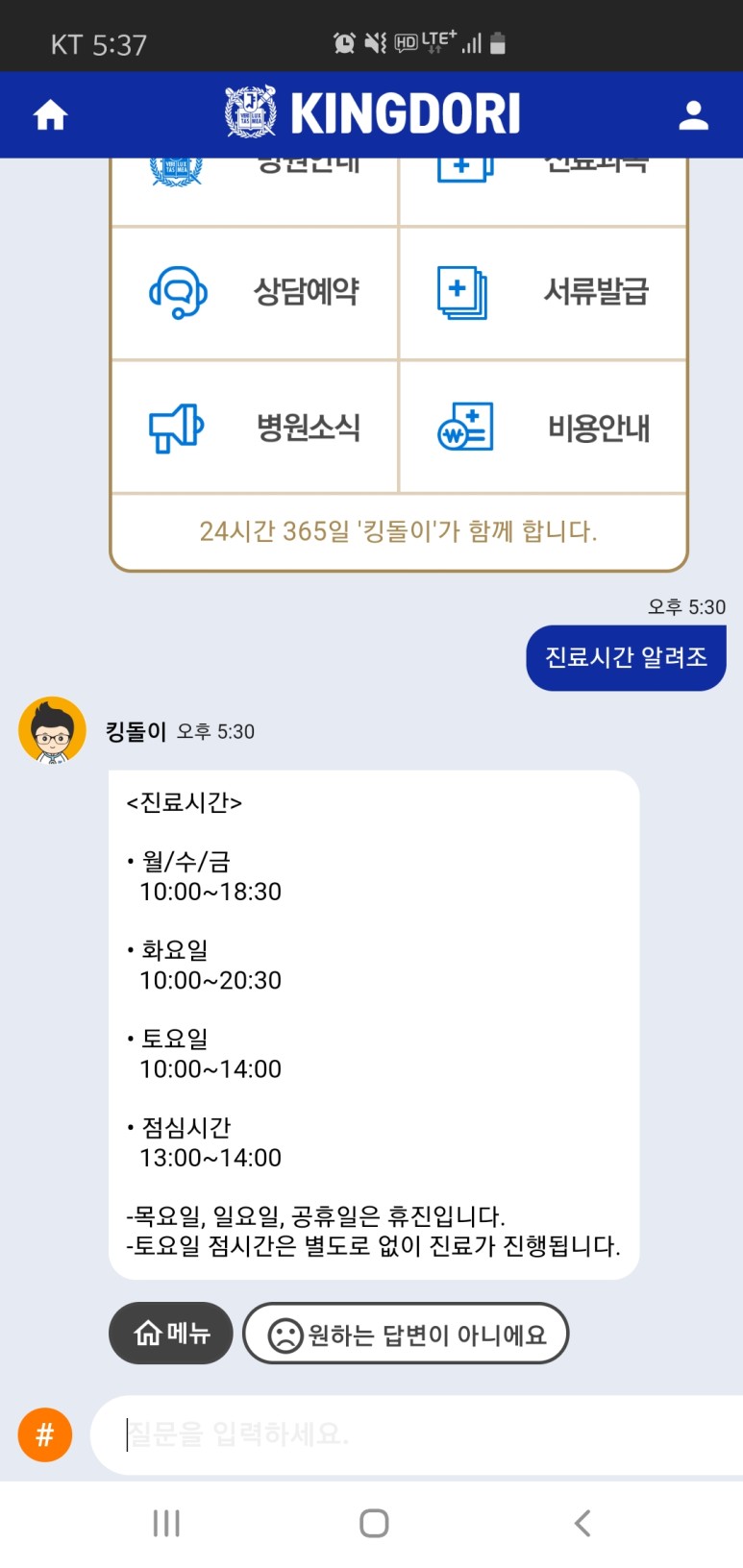
Task: Select 서류발급 document issuance
Action: pyautogui.click(x=543, y=292)
